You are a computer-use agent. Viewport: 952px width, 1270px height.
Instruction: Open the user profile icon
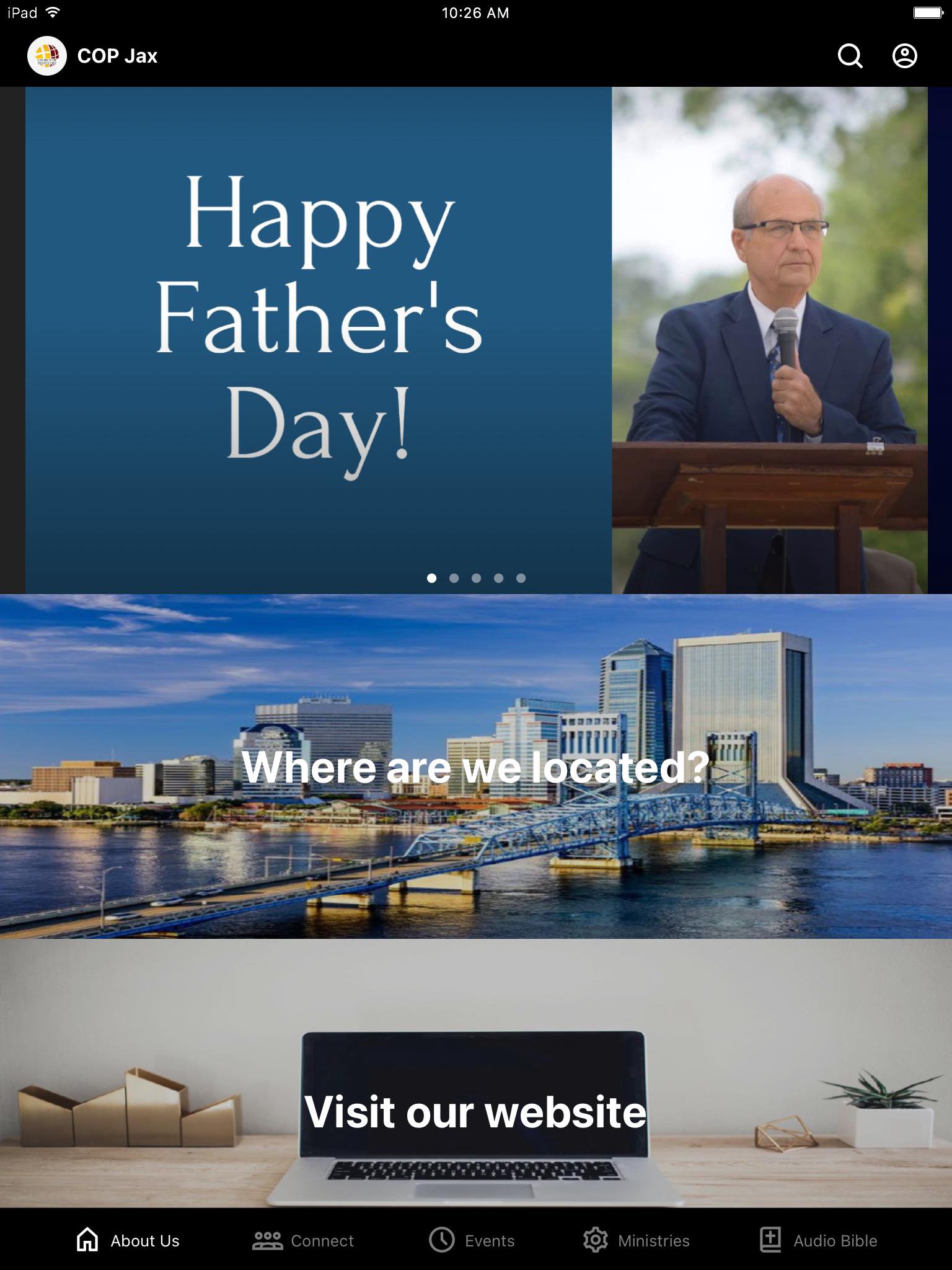(x=904, y=56)
